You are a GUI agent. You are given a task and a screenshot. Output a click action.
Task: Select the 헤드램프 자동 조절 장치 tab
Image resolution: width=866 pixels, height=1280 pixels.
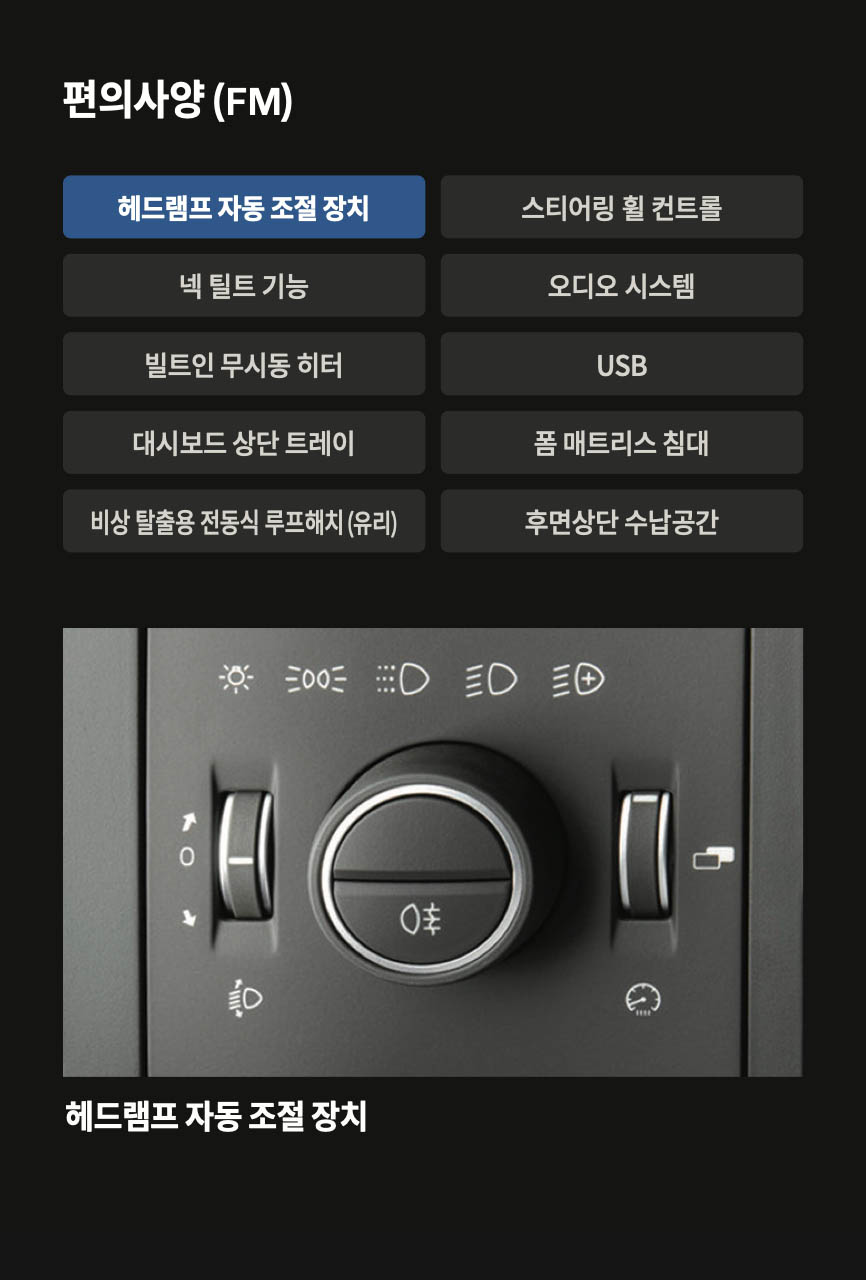point(244,207)
